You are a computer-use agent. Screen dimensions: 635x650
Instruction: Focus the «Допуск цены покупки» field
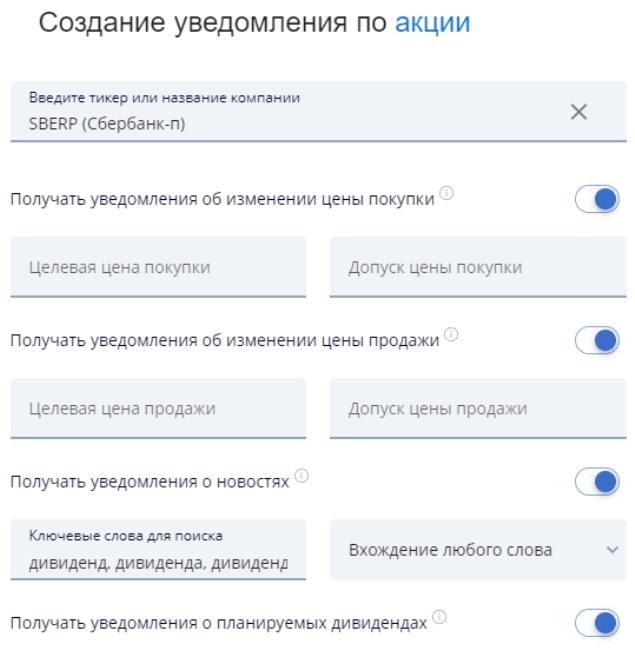pyautogui.click(x=477, y=267)
